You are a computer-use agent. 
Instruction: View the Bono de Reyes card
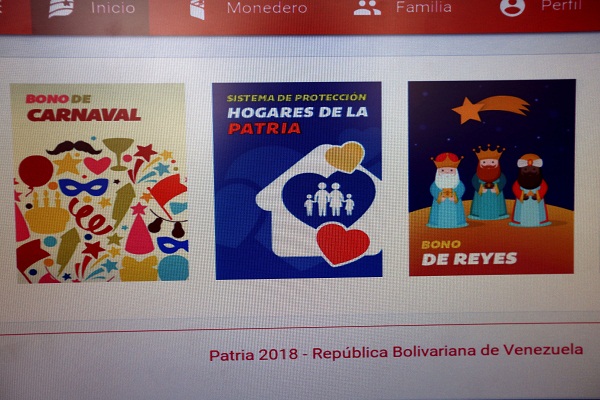pos(491,177)
